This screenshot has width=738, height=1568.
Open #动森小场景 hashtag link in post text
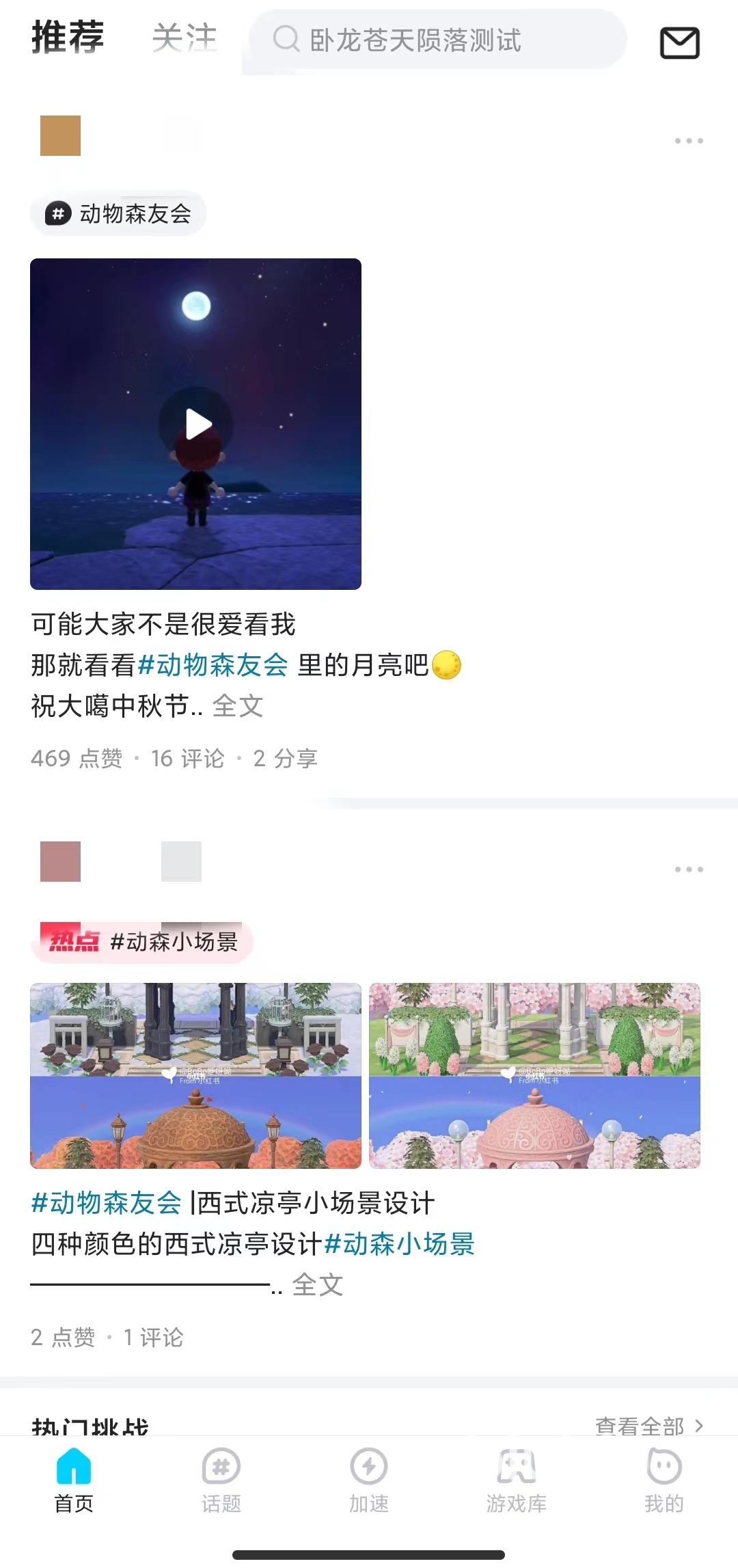pos(400,1244)
